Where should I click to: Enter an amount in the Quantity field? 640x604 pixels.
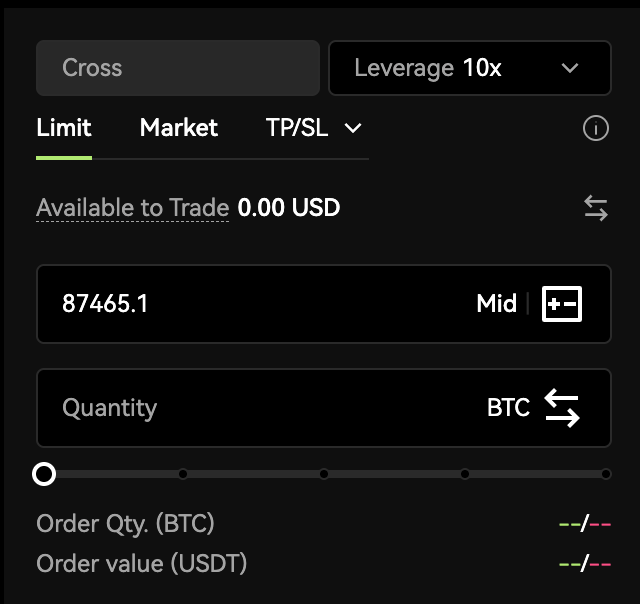tap(250, 408)
